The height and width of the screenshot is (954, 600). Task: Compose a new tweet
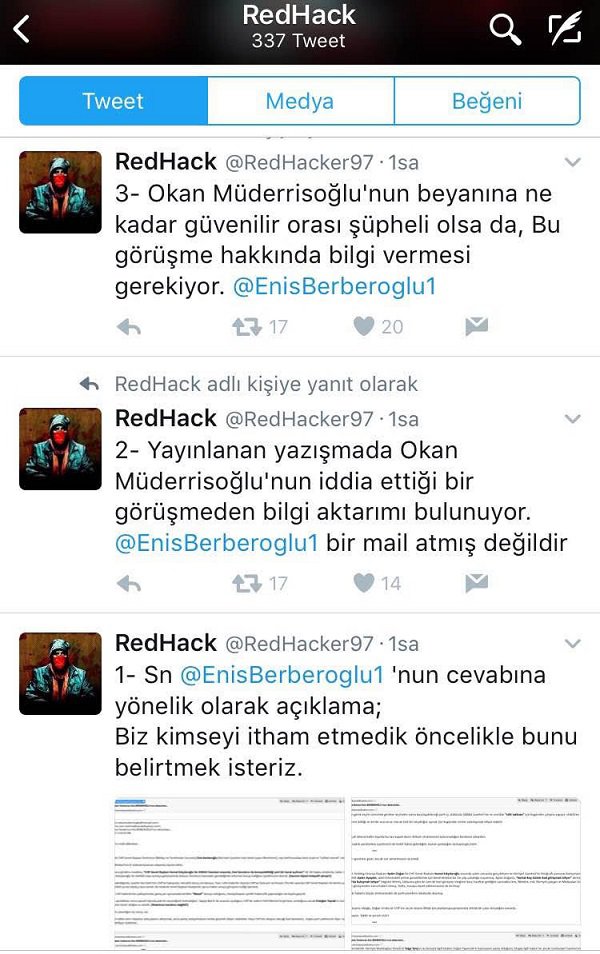point(565,30)
